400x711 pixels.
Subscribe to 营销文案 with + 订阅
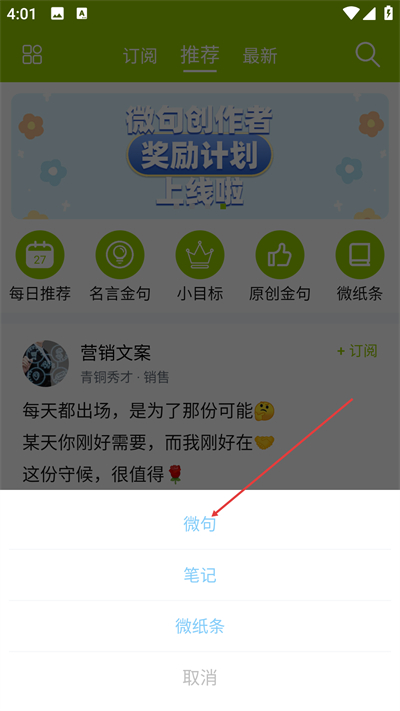coord(357,351)
